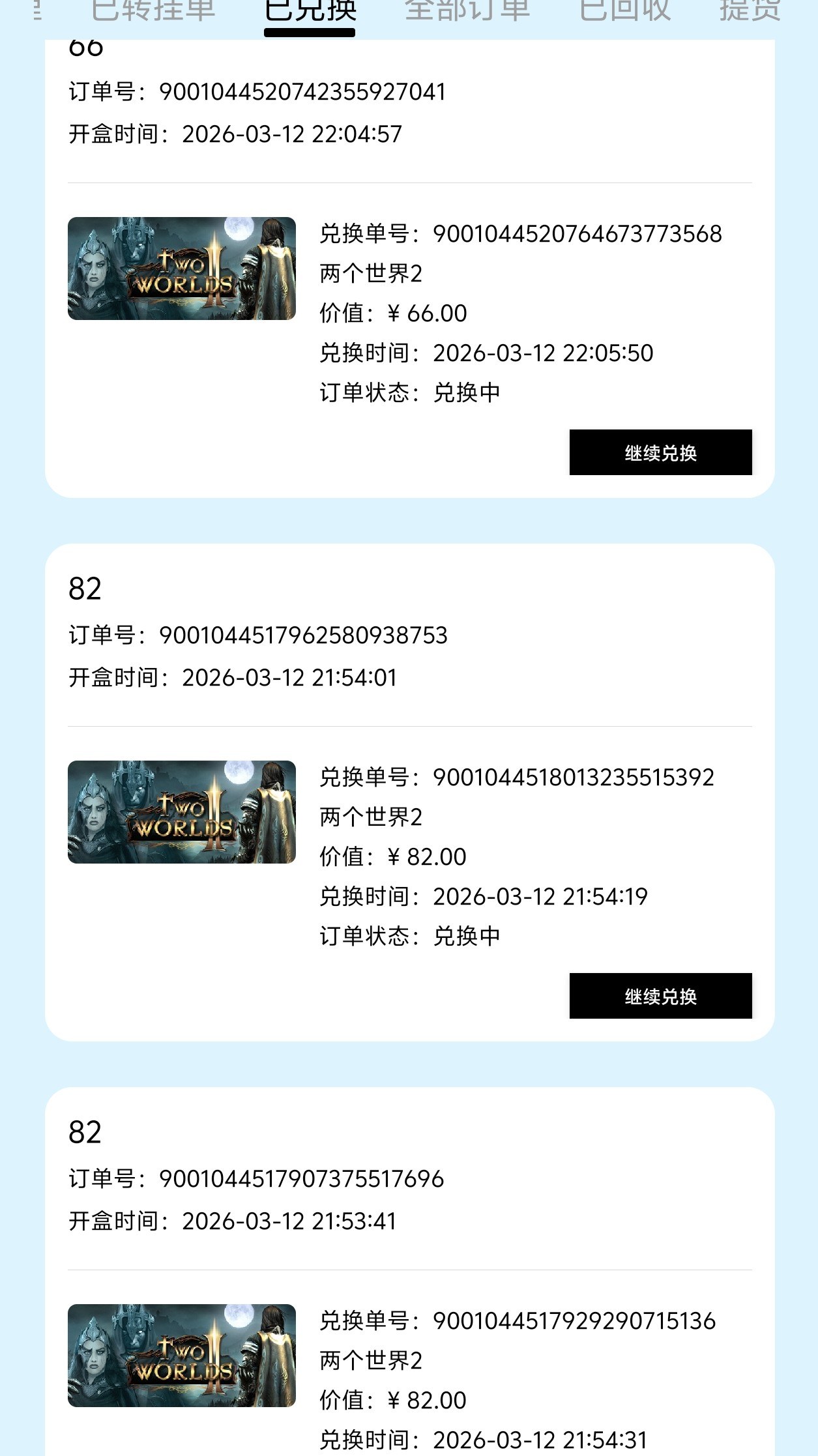Open the 两个世界2 image for the 21:54:31 exchange
Screen dimensions: 818x1456
(x=182, y=1356)
